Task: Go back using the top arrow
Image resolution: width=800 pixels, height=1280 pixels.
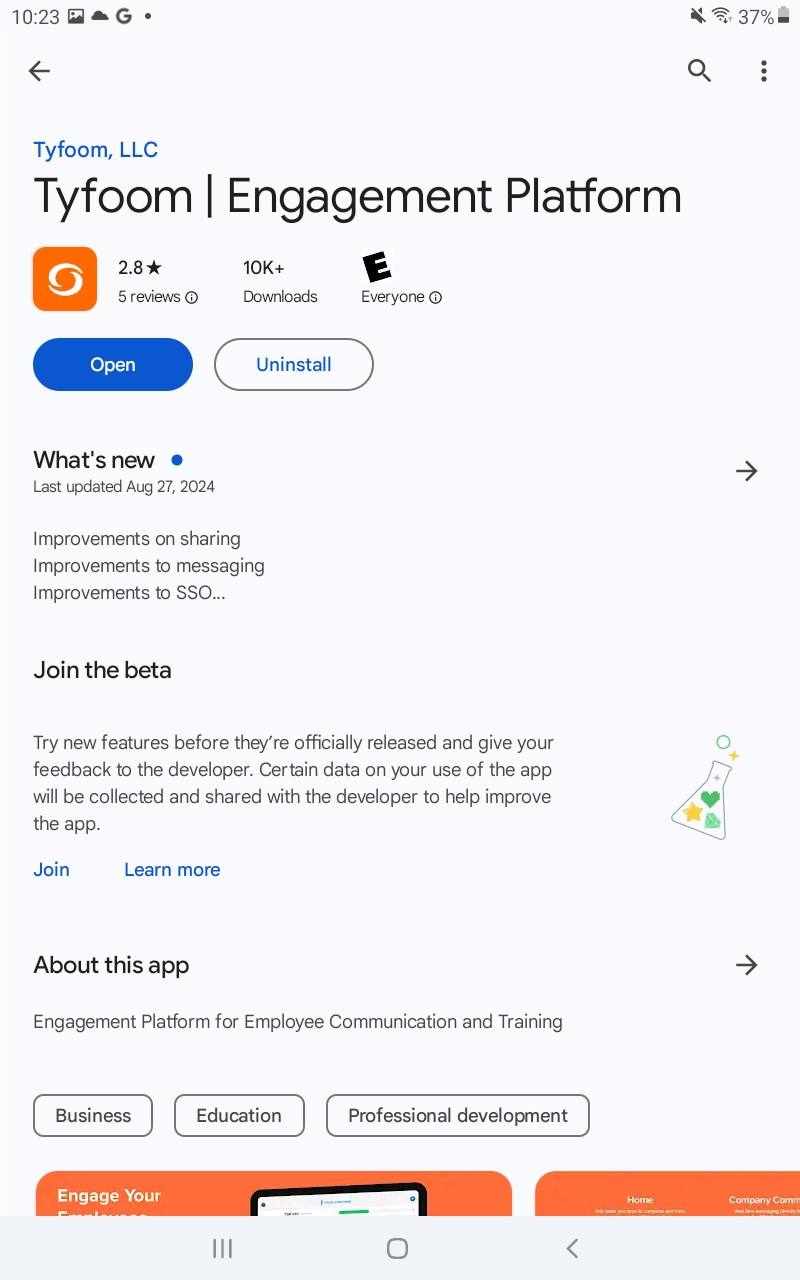Action: tap(39, 71)
